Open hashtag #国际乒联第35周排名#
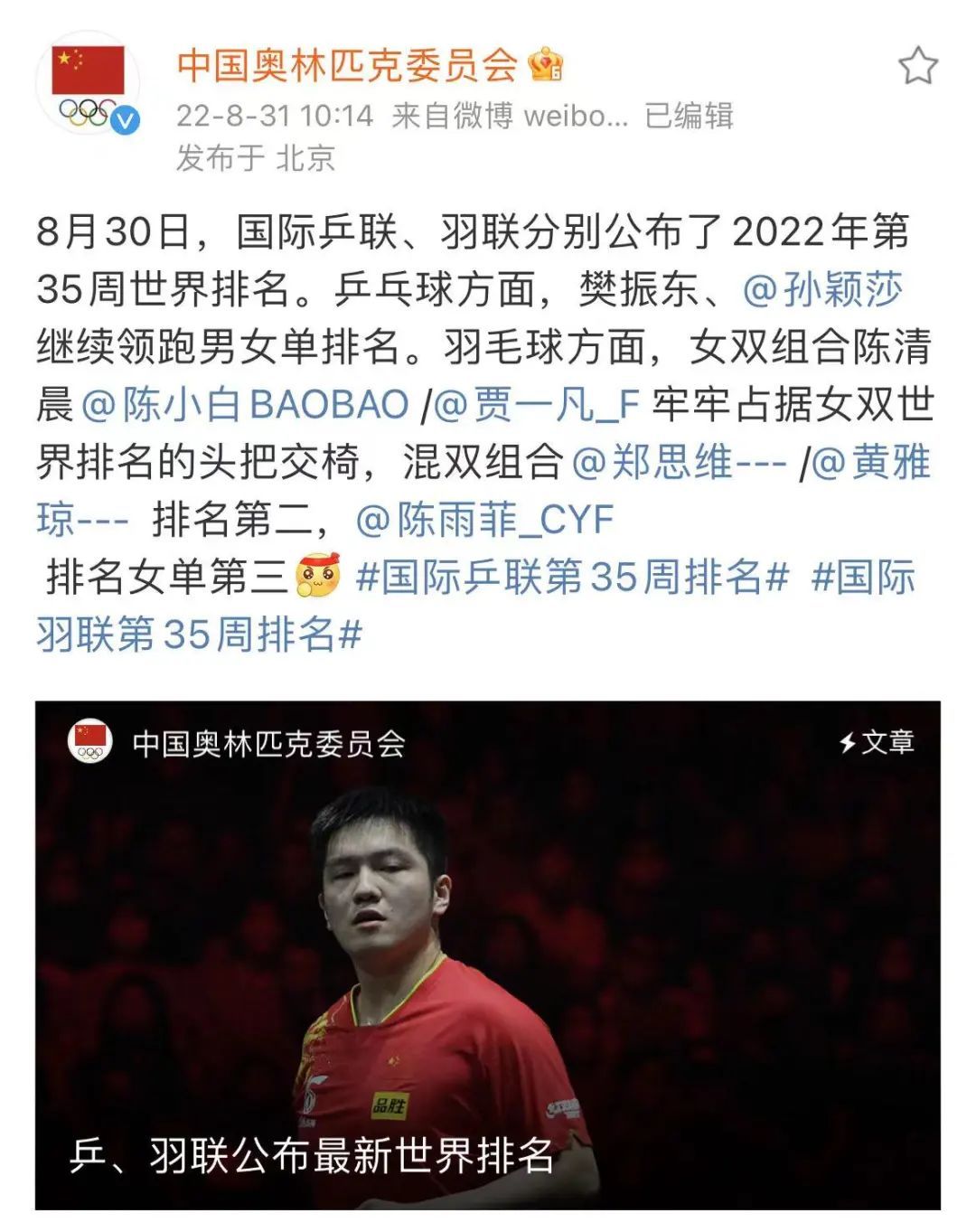This screenshot has height=1232, width=976. tap(573, 578)
